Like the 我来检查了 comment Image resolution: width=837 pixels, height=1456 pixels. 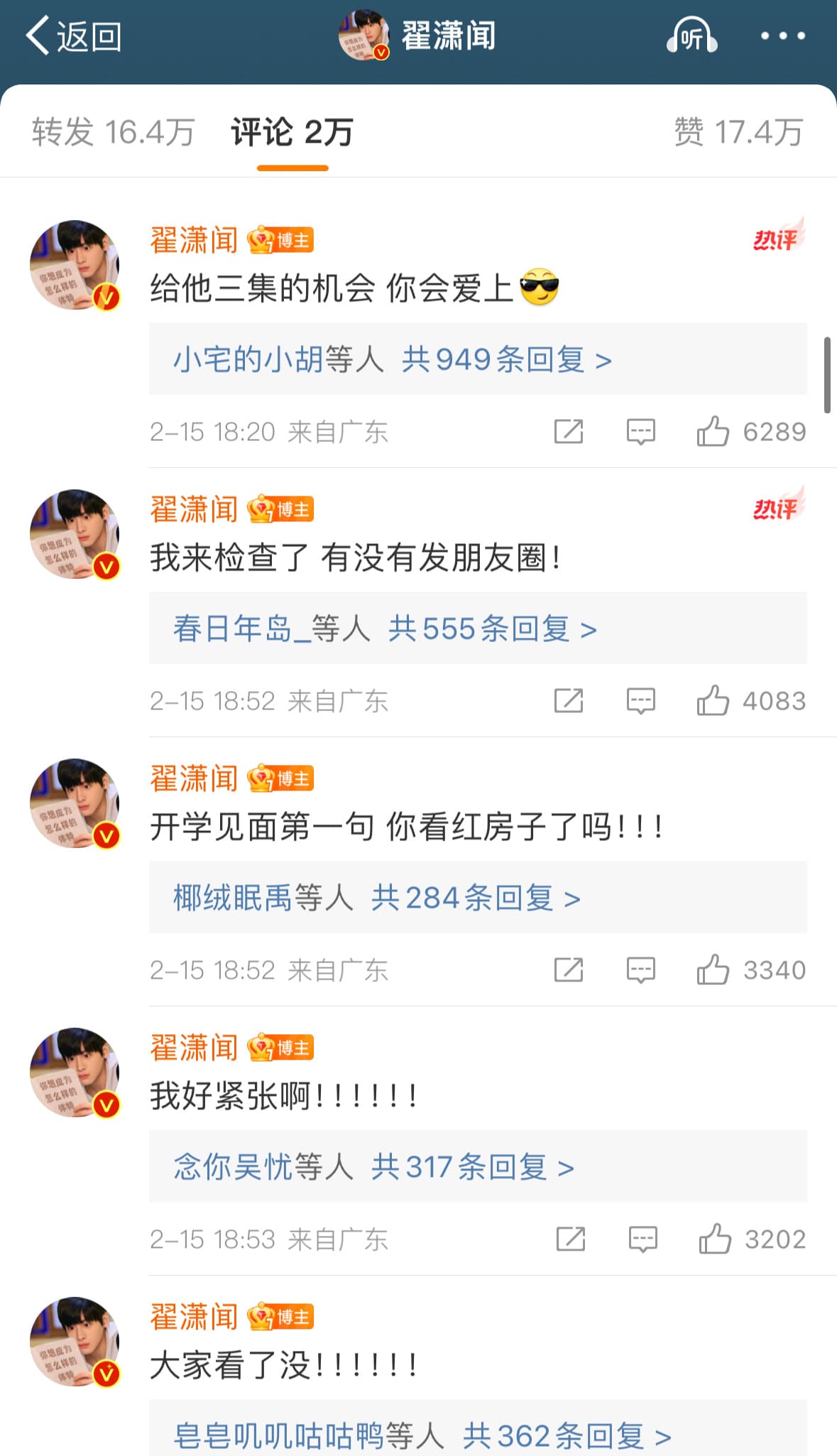(713, 700)
